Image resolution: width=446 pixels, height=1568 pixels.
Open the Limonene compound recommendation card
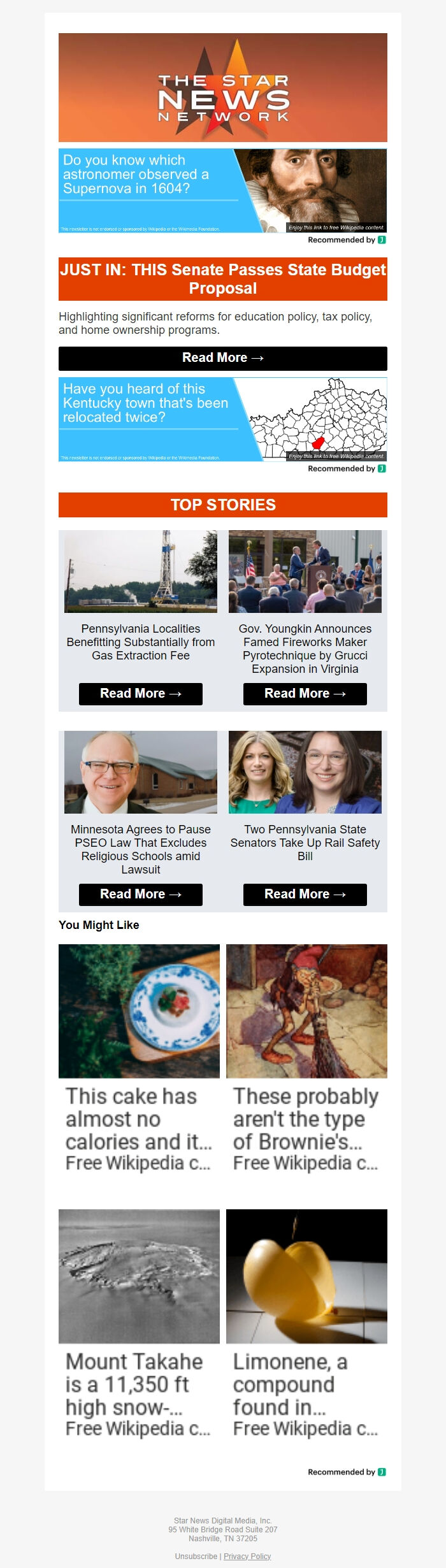pyautogui.click(x=306, y=1323)
